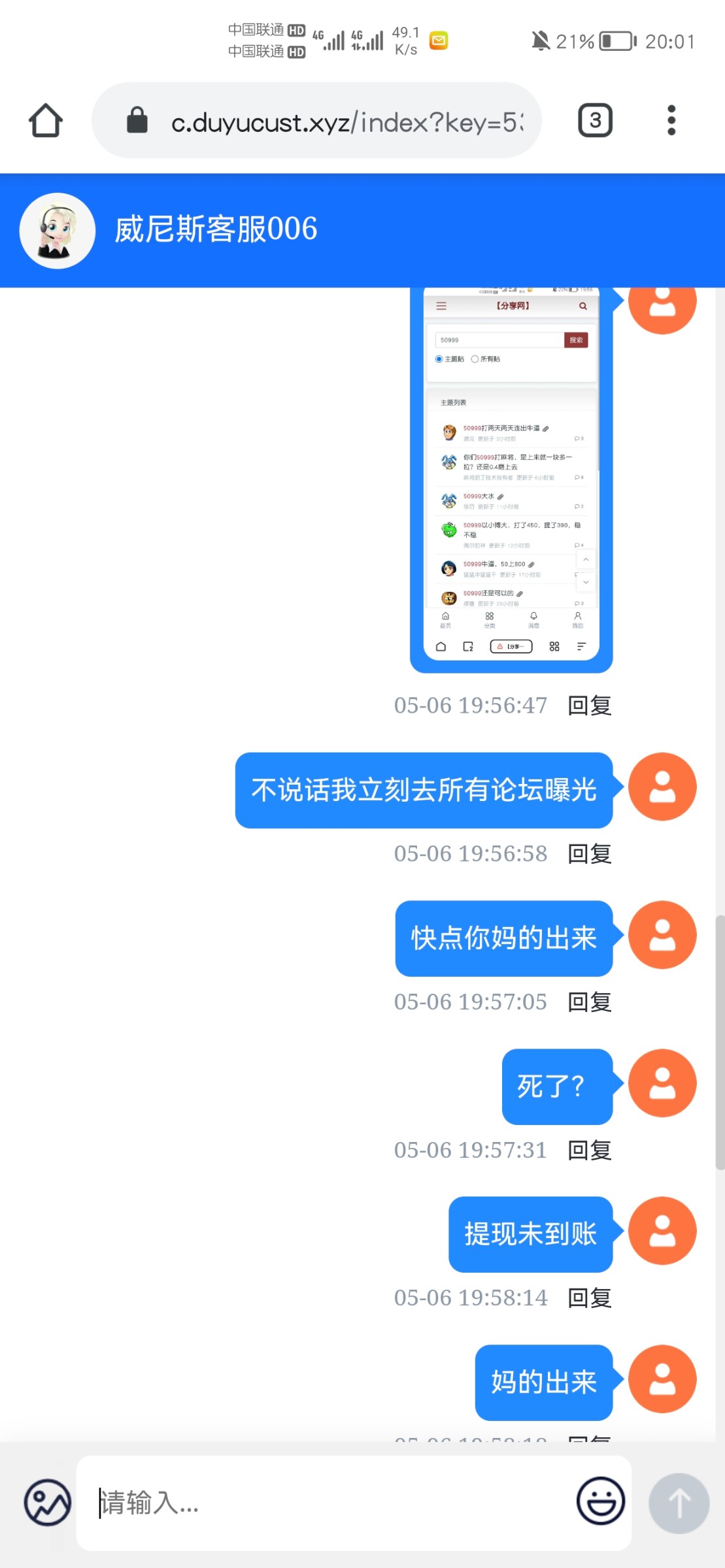
Task: Tap the 威尼斯客服006 agent avatar
Action: [58, 231]
